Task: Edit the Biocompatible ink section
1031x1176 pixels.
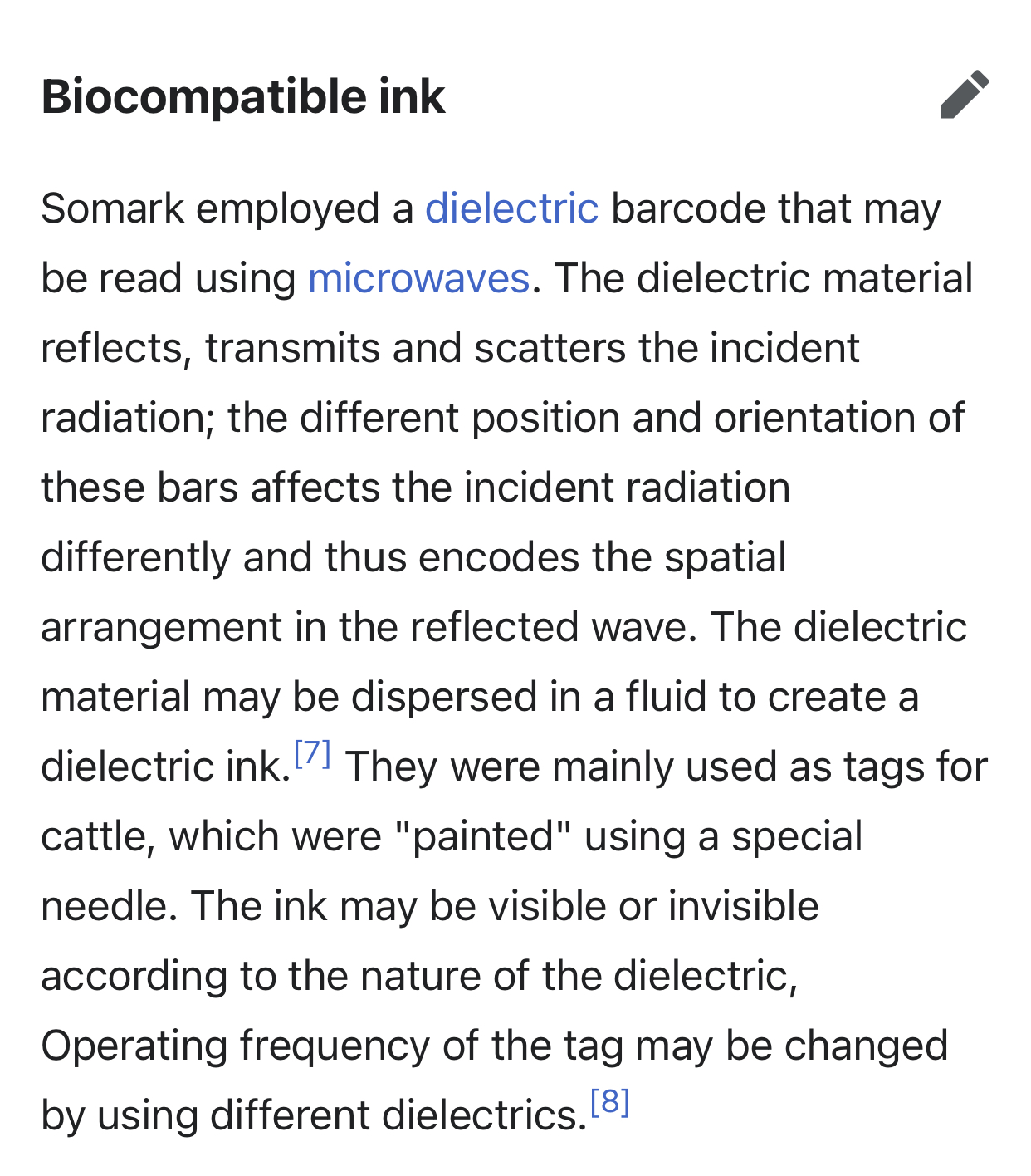Action: click(x=964, y=95)
